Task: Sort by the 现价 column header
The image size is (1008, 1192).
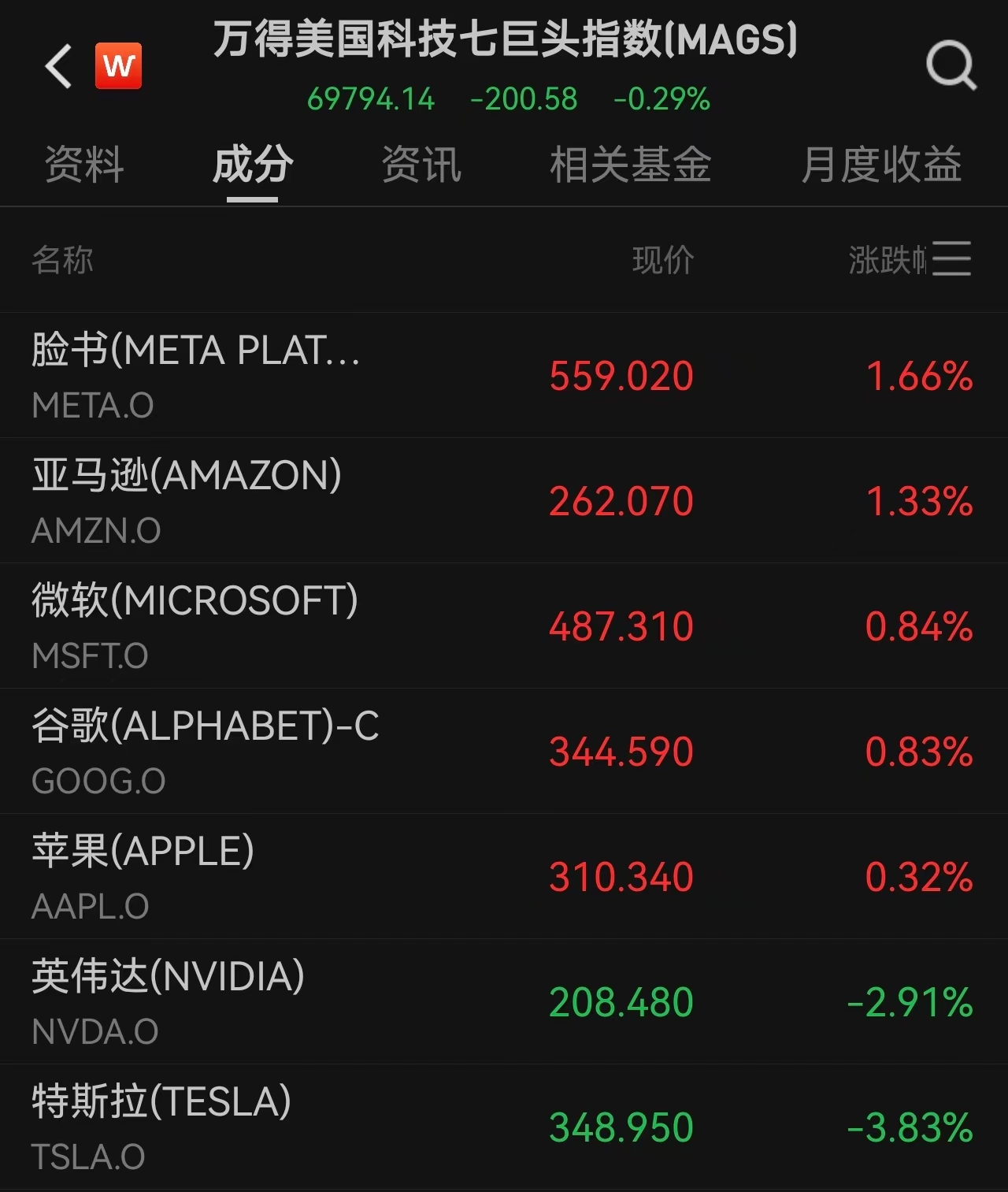Action: point(663,260)
